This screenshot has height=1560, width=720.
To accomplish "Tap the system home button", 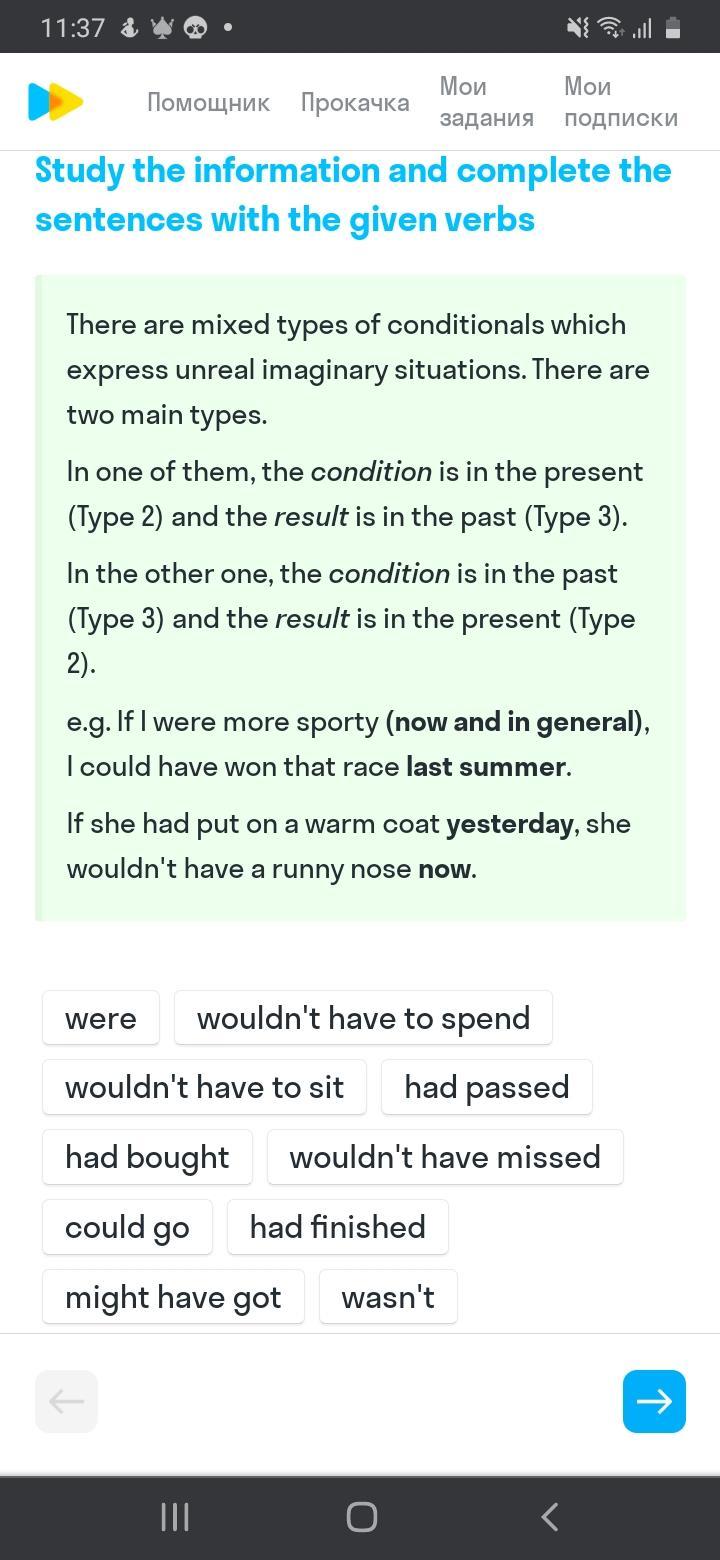I will [361, 1517].
